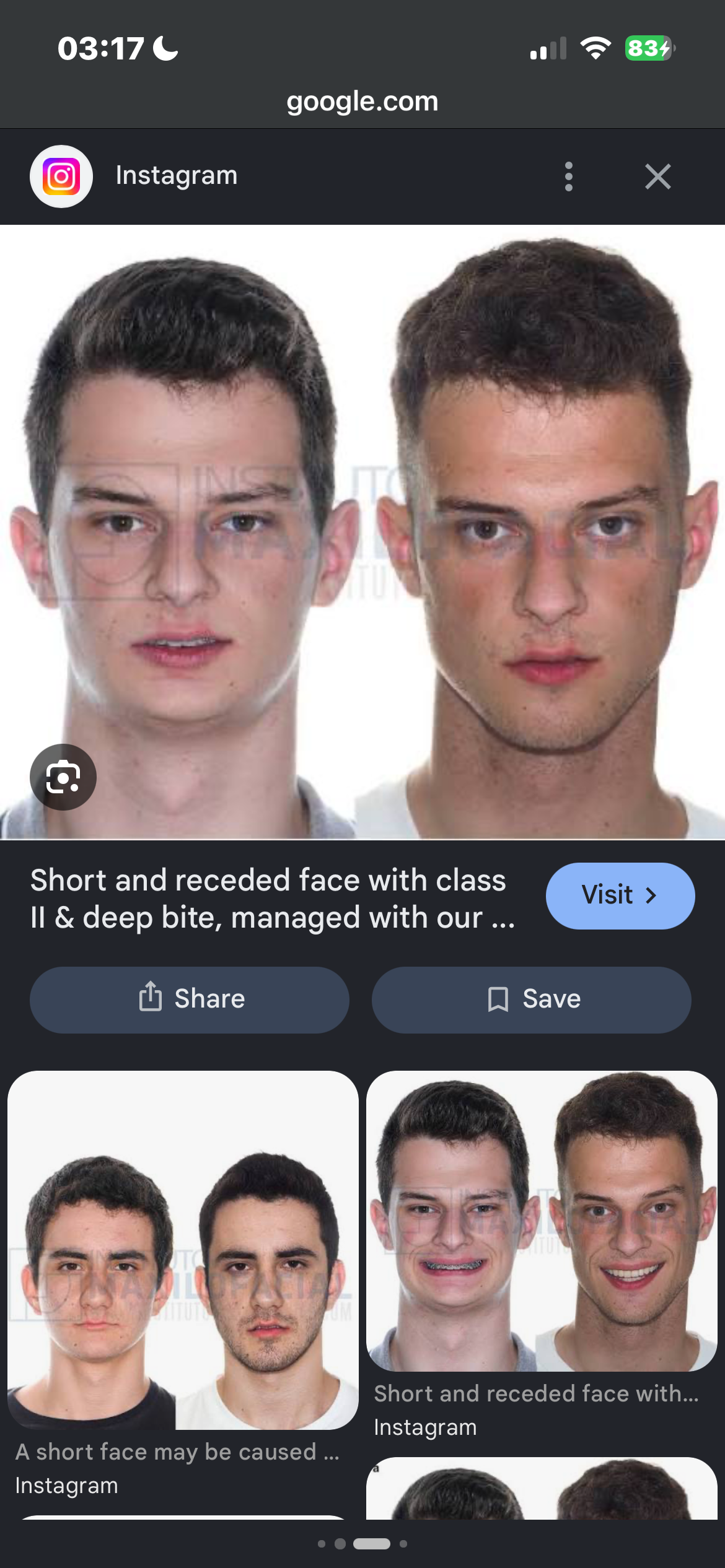Open the 'Short and receded face' image title link
Screen dimensions: 725x1568
[x=273, y=899]
